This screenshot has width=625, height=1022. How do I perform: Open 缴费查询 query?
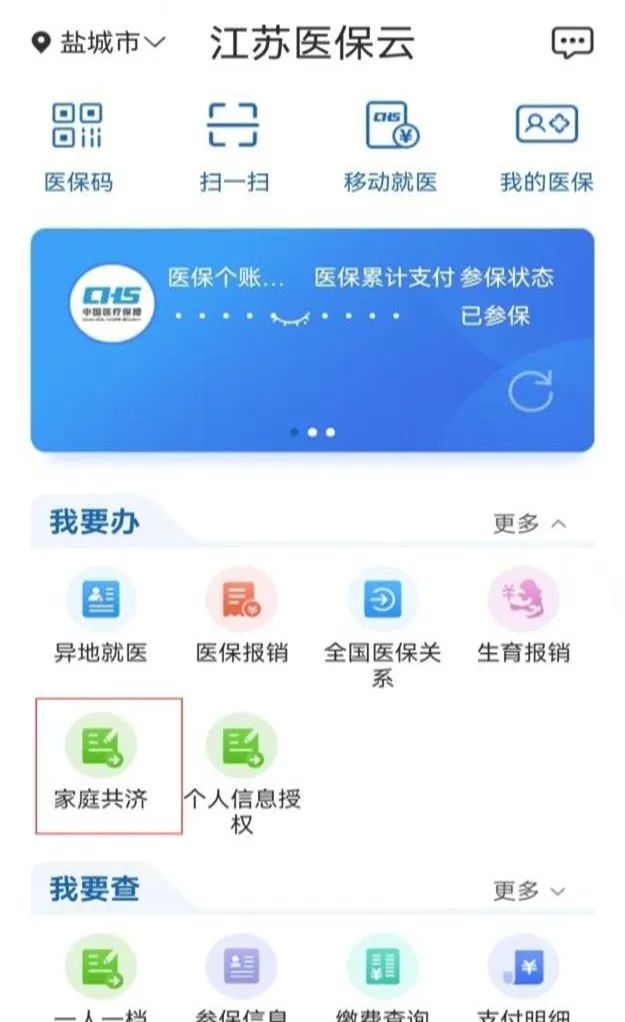tap(382, 975)
